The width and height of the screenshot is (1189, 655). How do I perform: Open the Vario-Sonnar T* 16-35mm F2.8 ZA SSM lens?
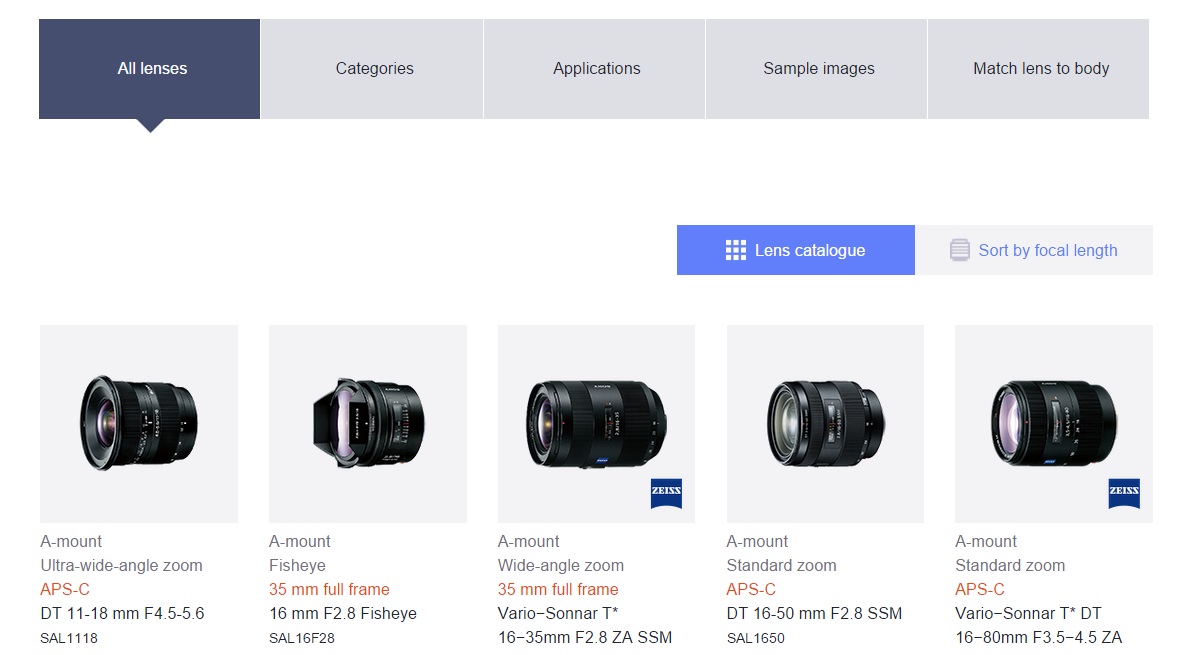(x=596, y=423)
